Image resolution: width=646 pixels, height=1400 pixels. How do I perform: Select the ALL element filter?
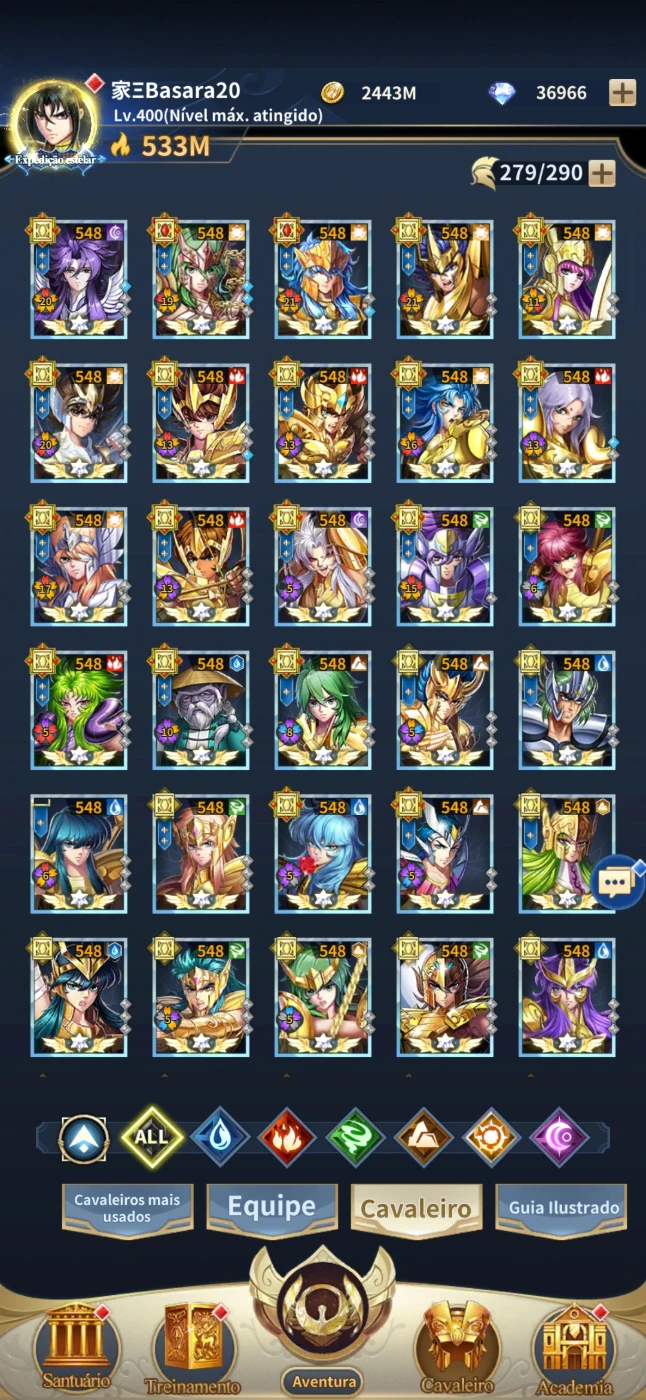(151, 1137)
